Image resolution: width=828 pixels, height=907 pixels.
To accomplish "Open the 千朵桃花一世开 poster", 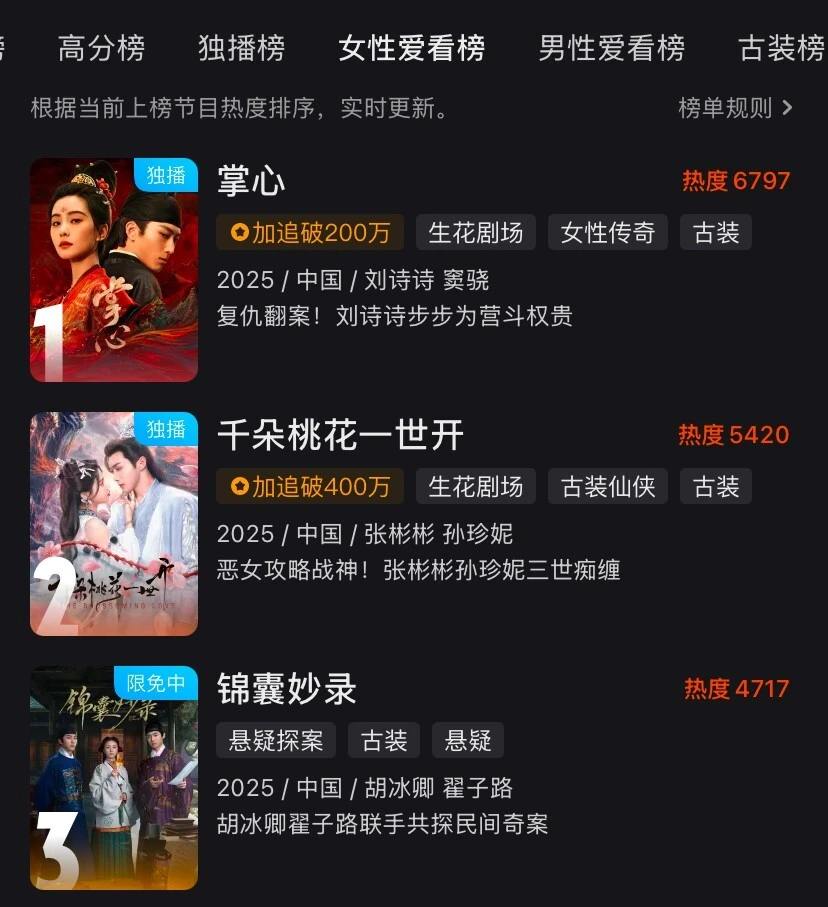I will [x=114, y=524].
